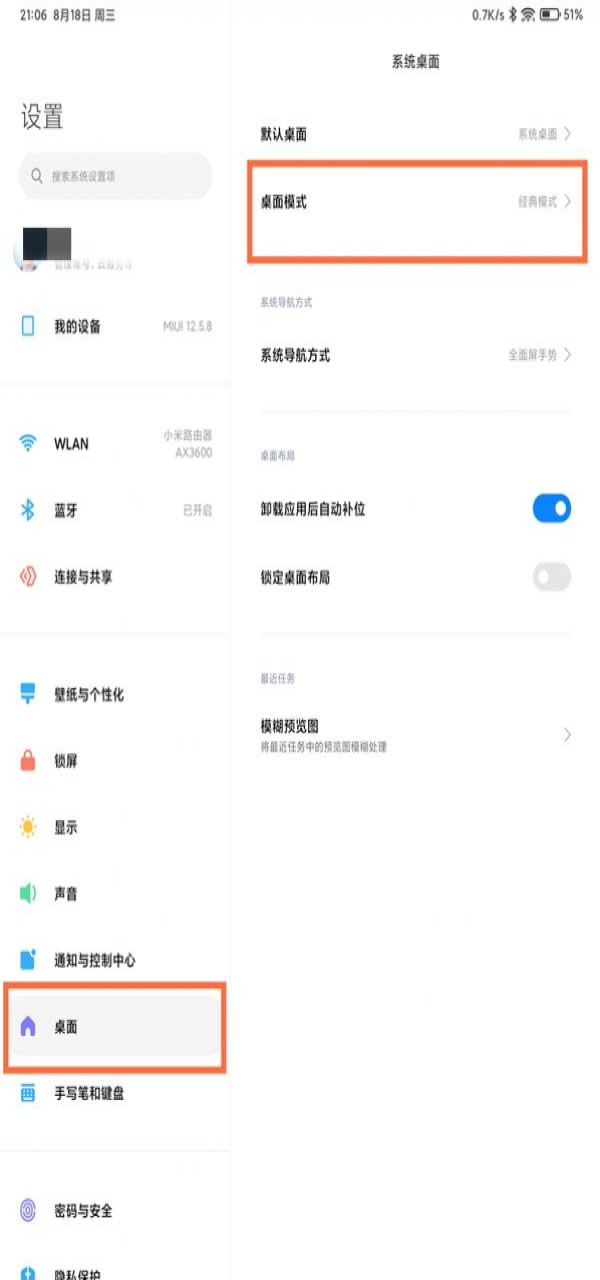Select the Home Screen (桌面) entry
Viewport: 600px width, 1280px height.
point(115,1027)
